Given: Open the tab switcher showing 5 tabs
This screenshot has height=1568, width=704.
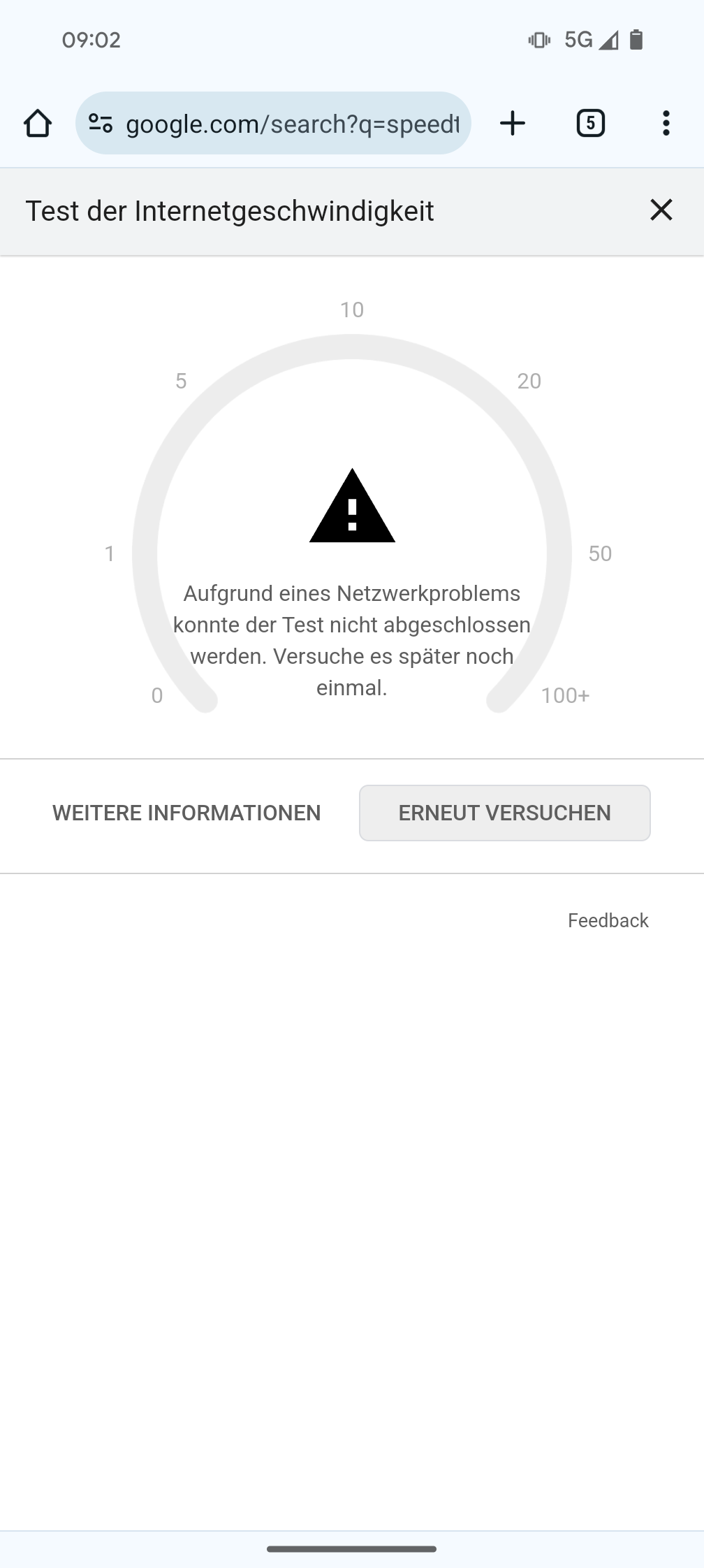Looking at the screenshot, I should [591, 124].
